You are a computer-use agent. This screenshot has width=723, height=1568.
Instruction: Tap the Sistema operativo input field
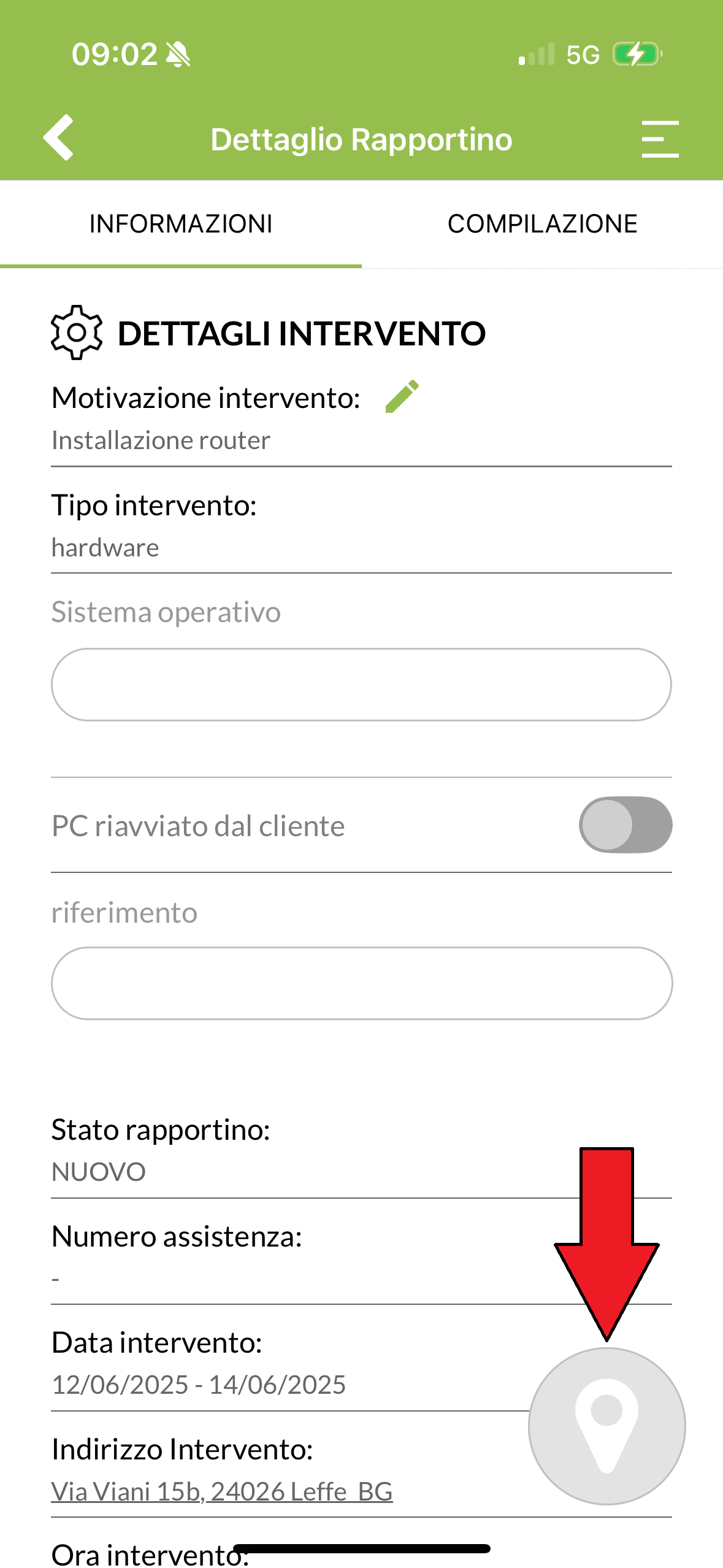pyautogui.click(x=361, y=684)
